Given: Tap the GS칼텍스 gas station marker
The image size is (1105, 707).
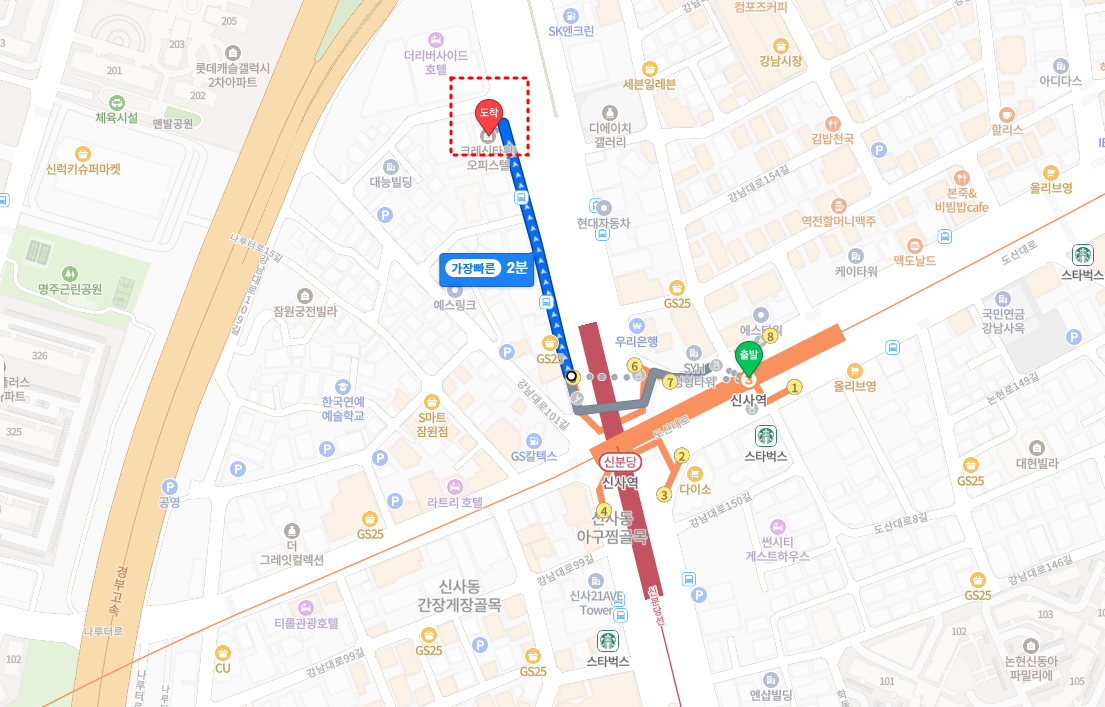Looking at the screenshot, I should [x=534, y=440].
